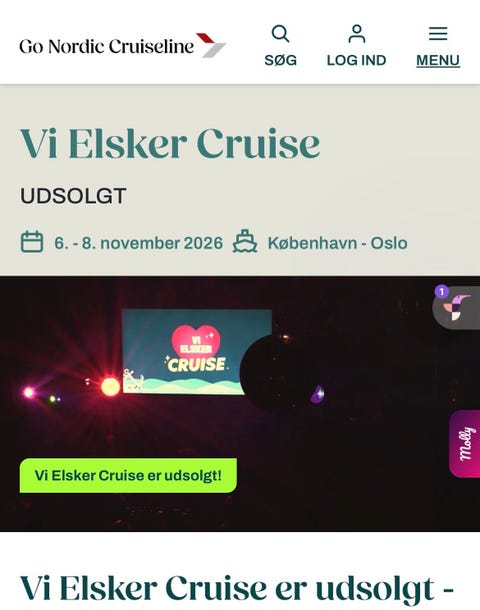Open the SØG search option

coord(280,46)
